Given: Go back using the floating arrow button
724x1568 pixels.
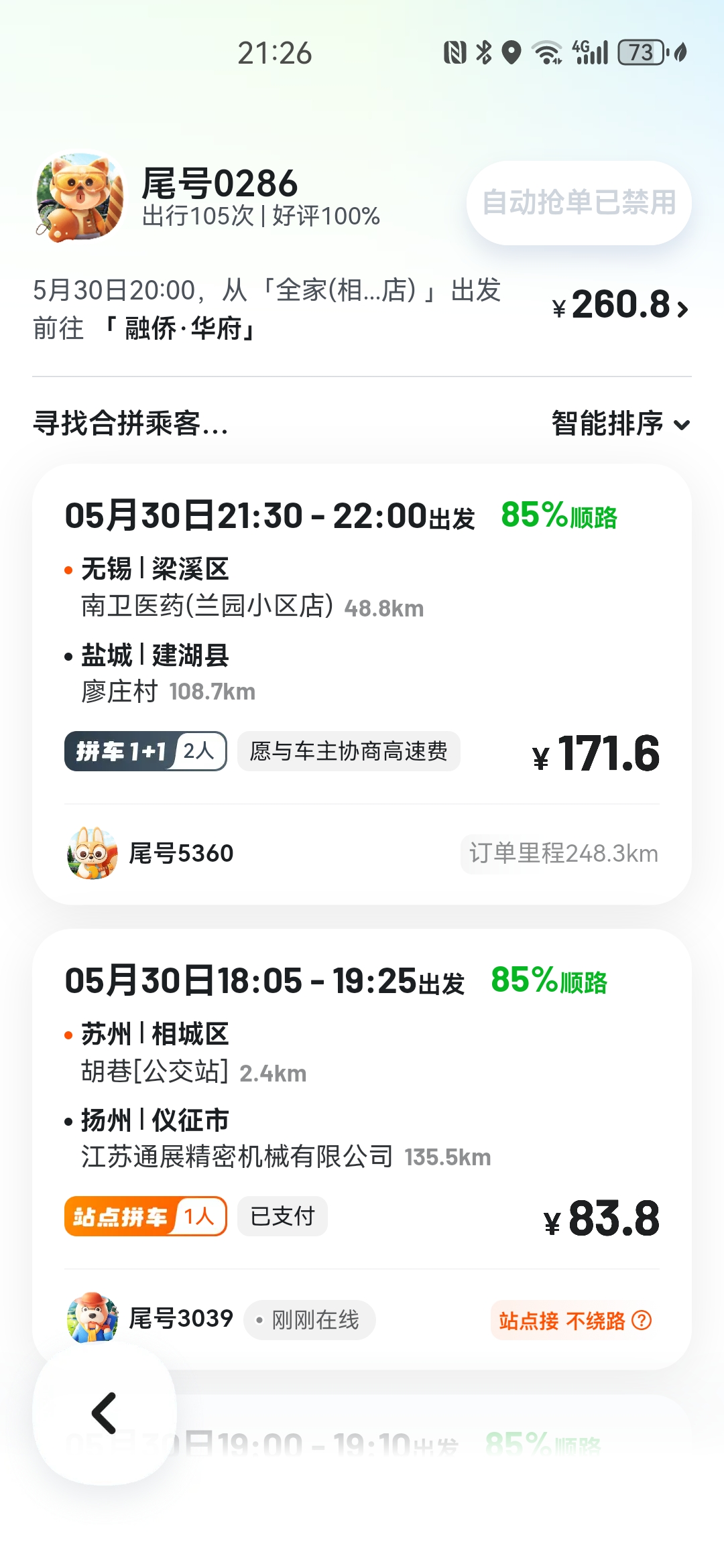Looking at the screenshot, I should pos(105,1413).
